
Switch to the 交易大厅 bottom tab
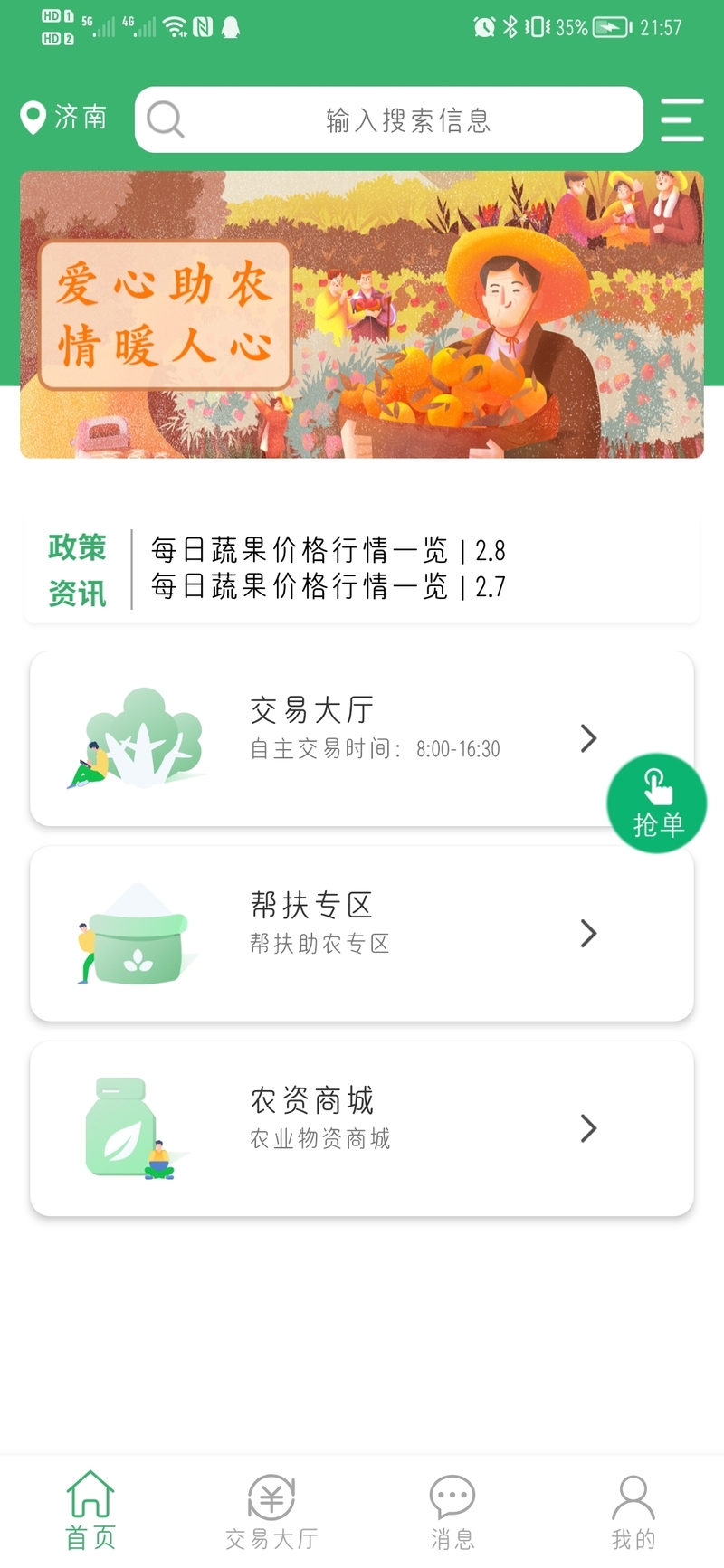(271, 1509)
